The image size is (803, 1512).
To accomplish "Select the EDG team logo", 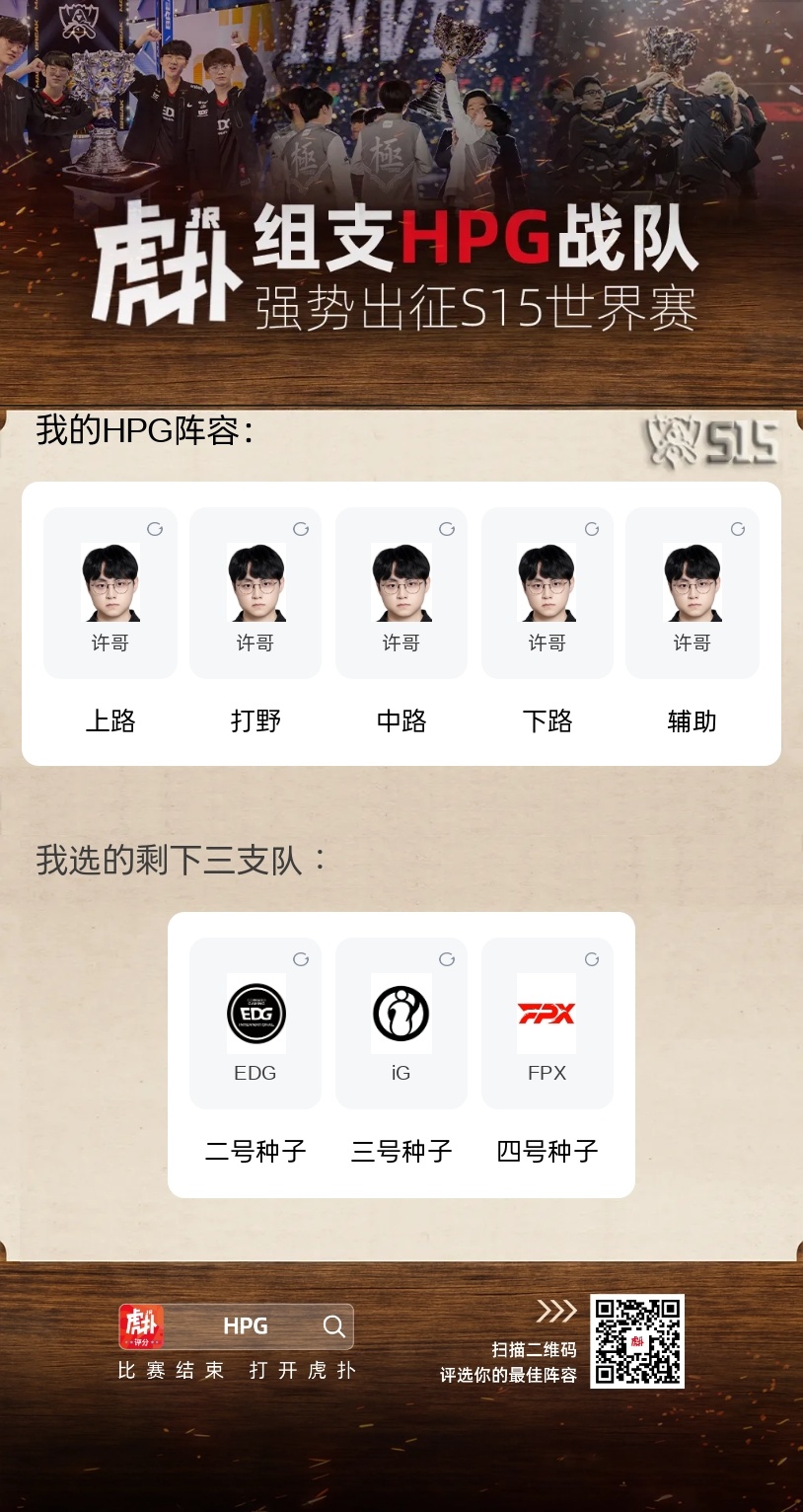I will [255, 1015].
